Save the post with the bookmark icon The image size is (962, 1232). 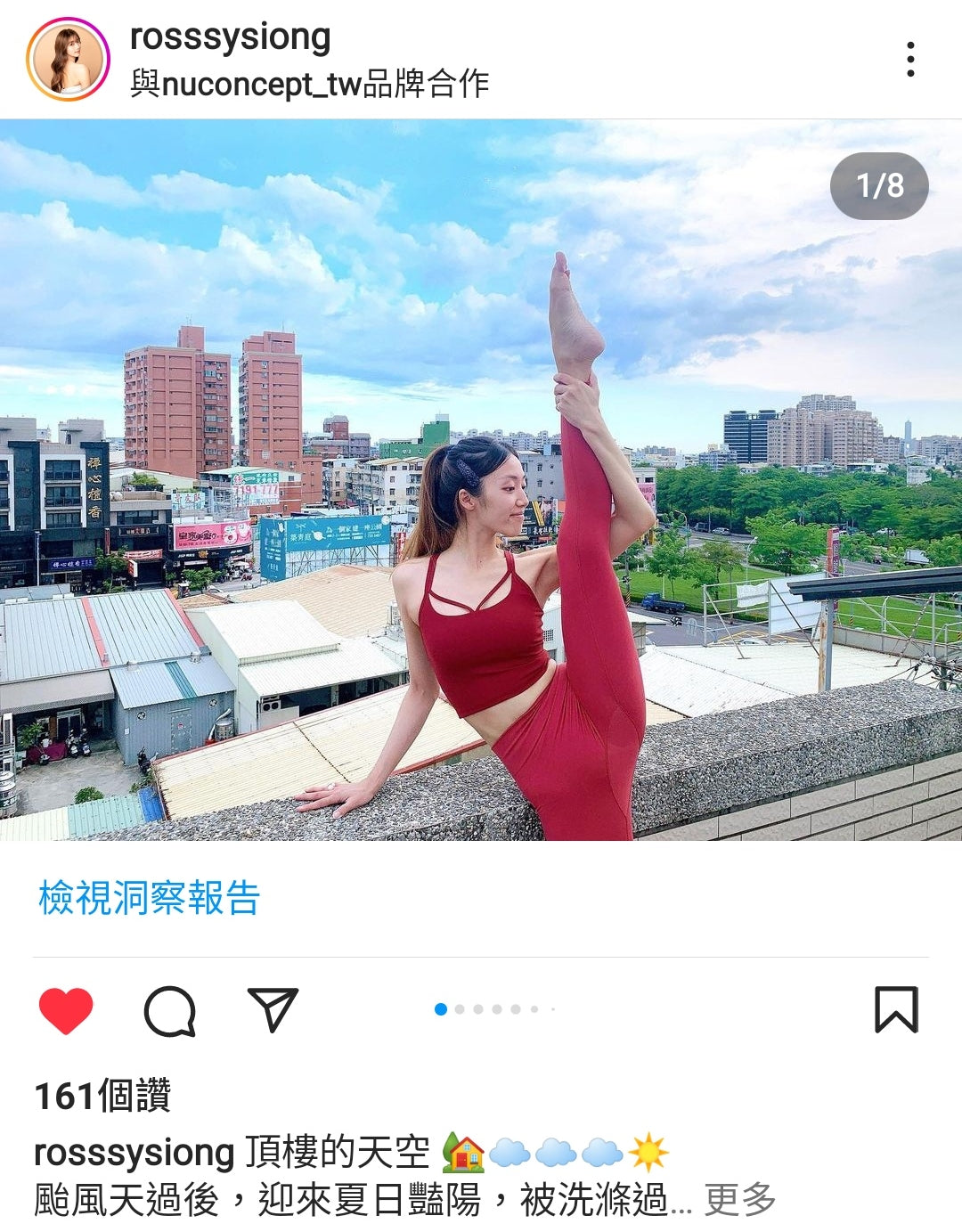click(895, 1010)
